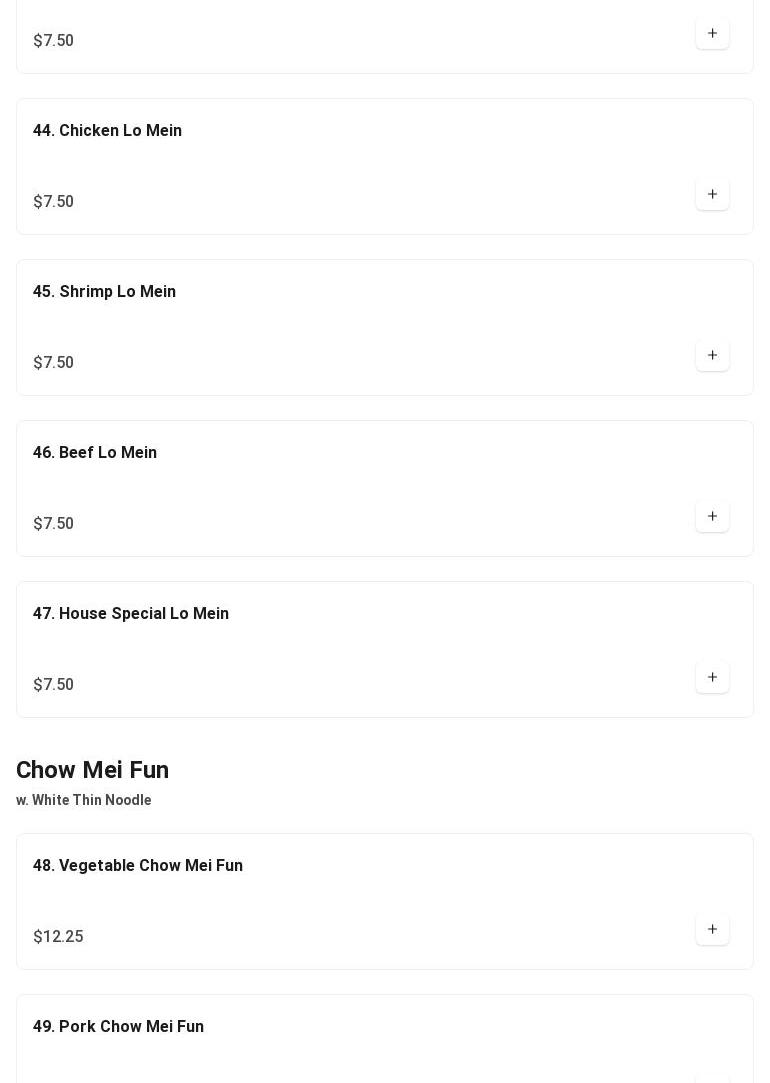
Task: Add Shrimp Lo Mein to the order
Action: [x=712, y=356]
